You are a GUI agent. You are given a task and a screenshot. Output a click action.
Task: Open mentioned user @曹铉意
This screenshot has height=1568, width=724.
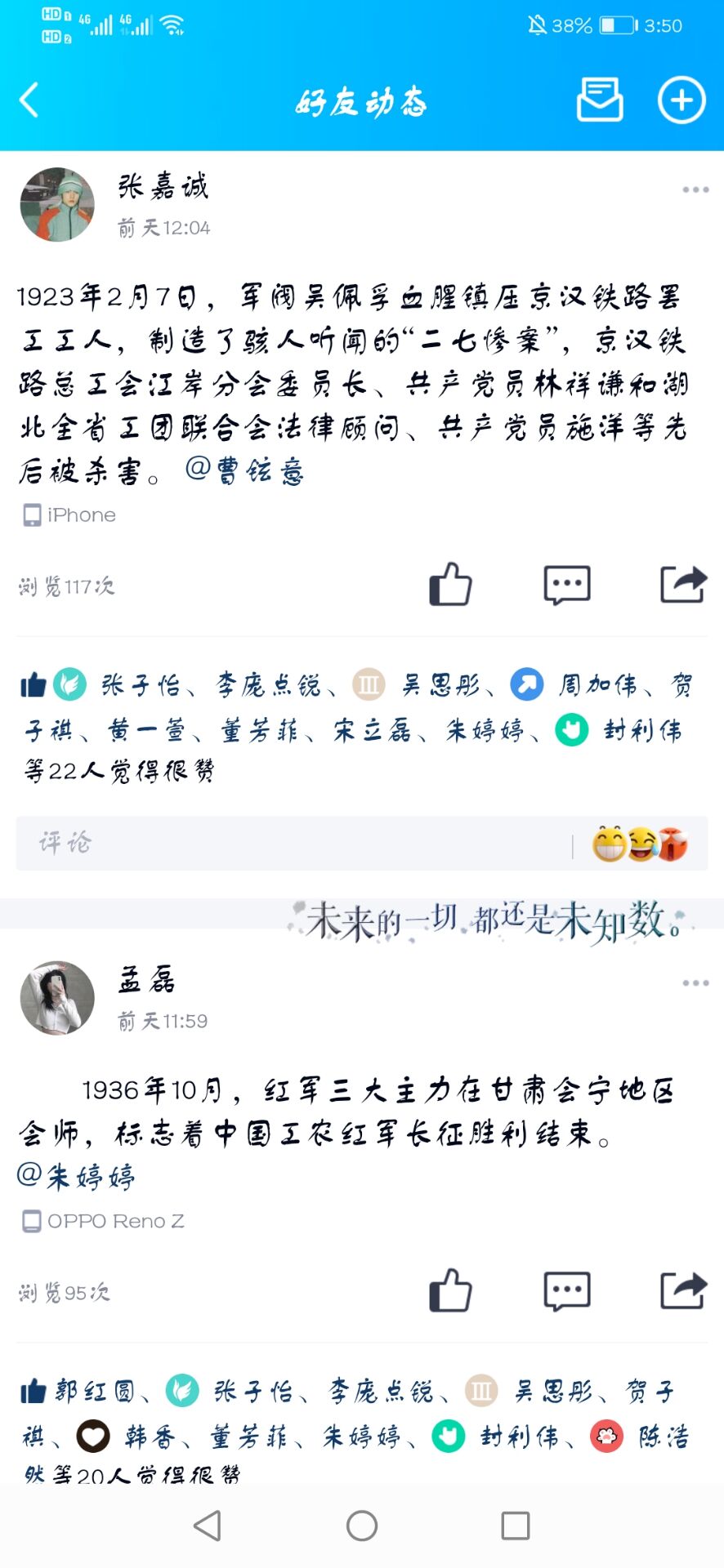(x=244, y=470)
